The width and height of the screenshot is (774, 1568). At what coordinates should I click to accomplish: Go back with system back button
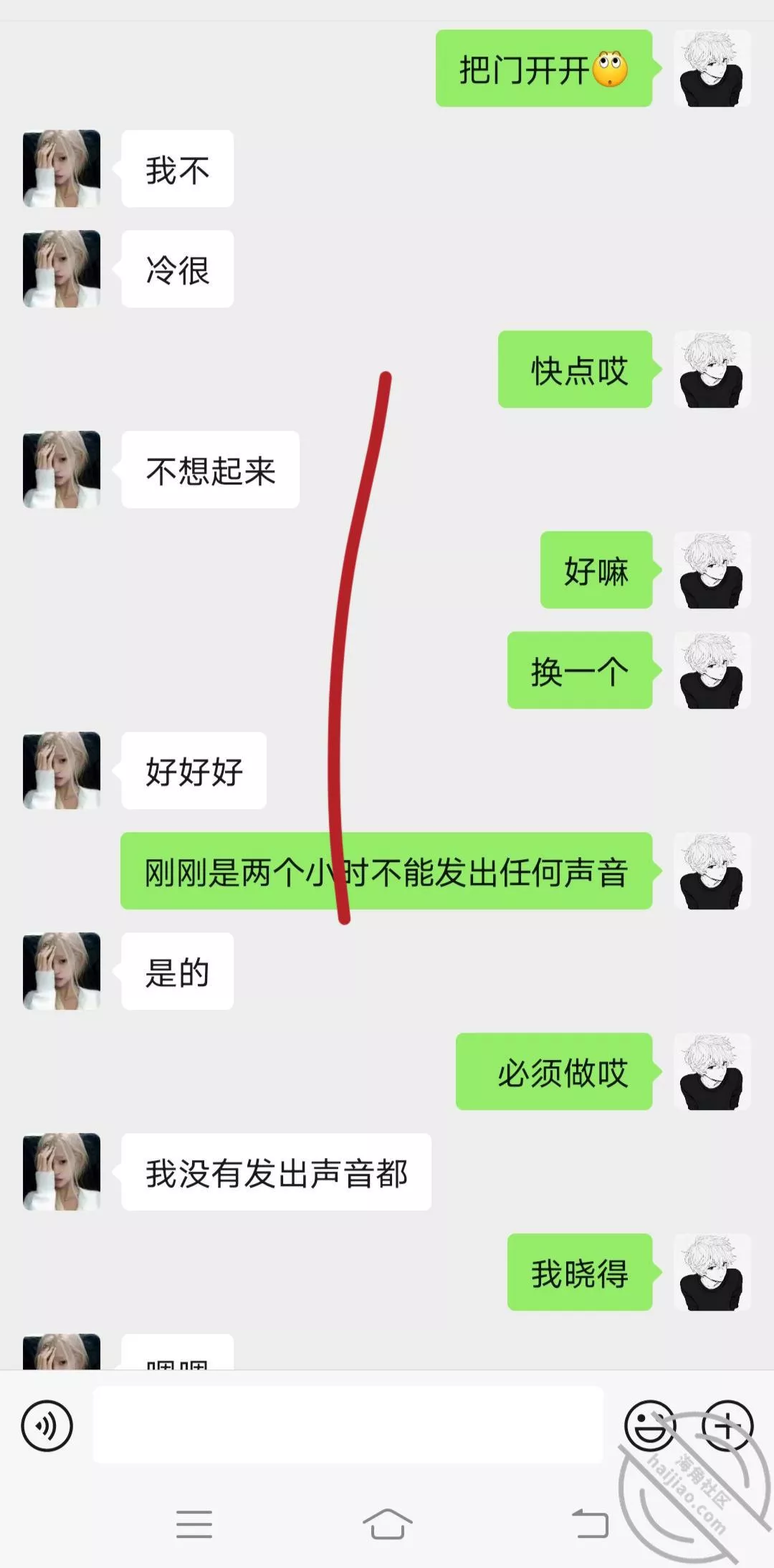point(590,1523)
